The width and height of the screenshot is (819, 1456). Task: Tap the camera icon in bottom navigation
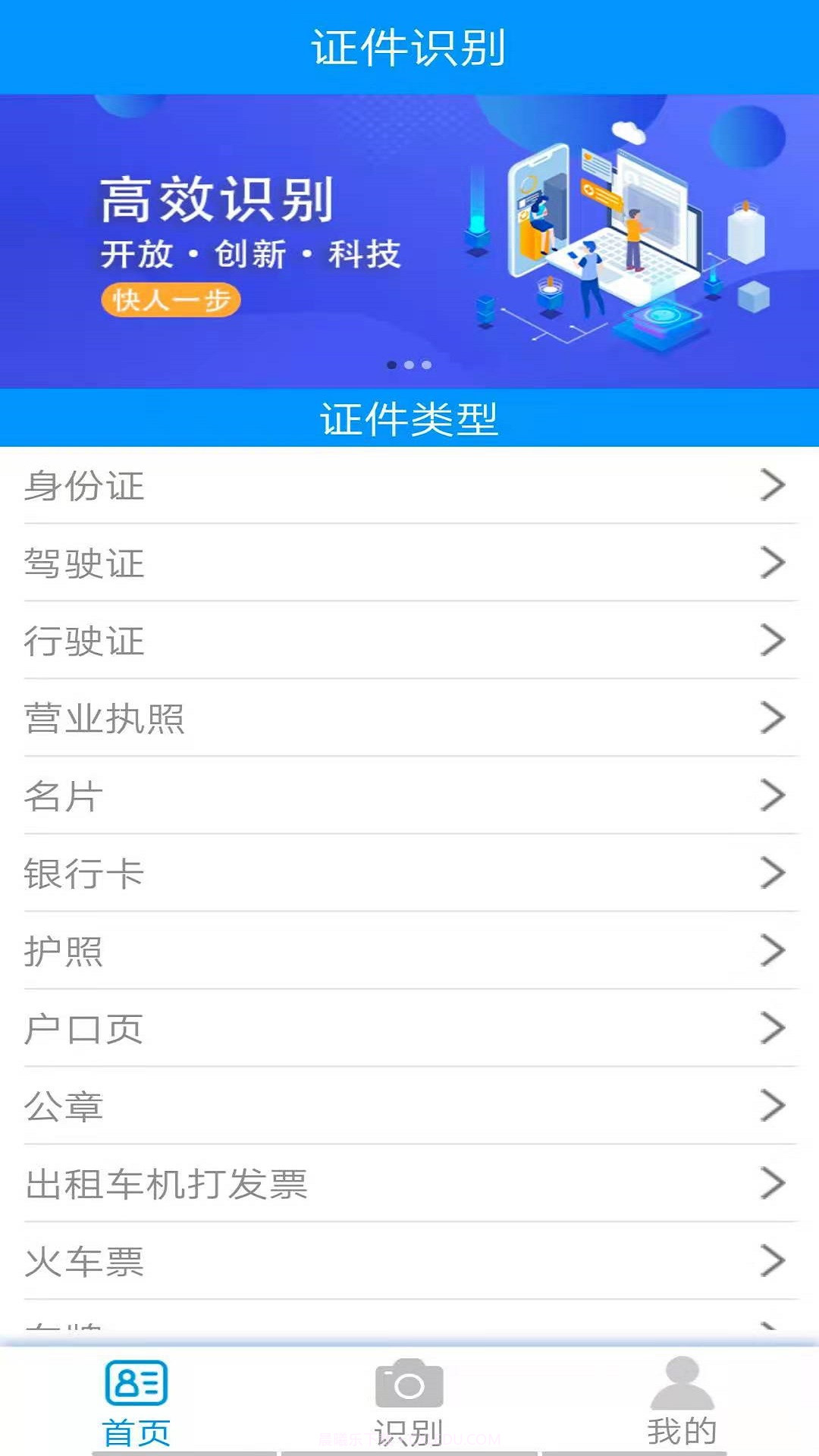point(409,1382)
